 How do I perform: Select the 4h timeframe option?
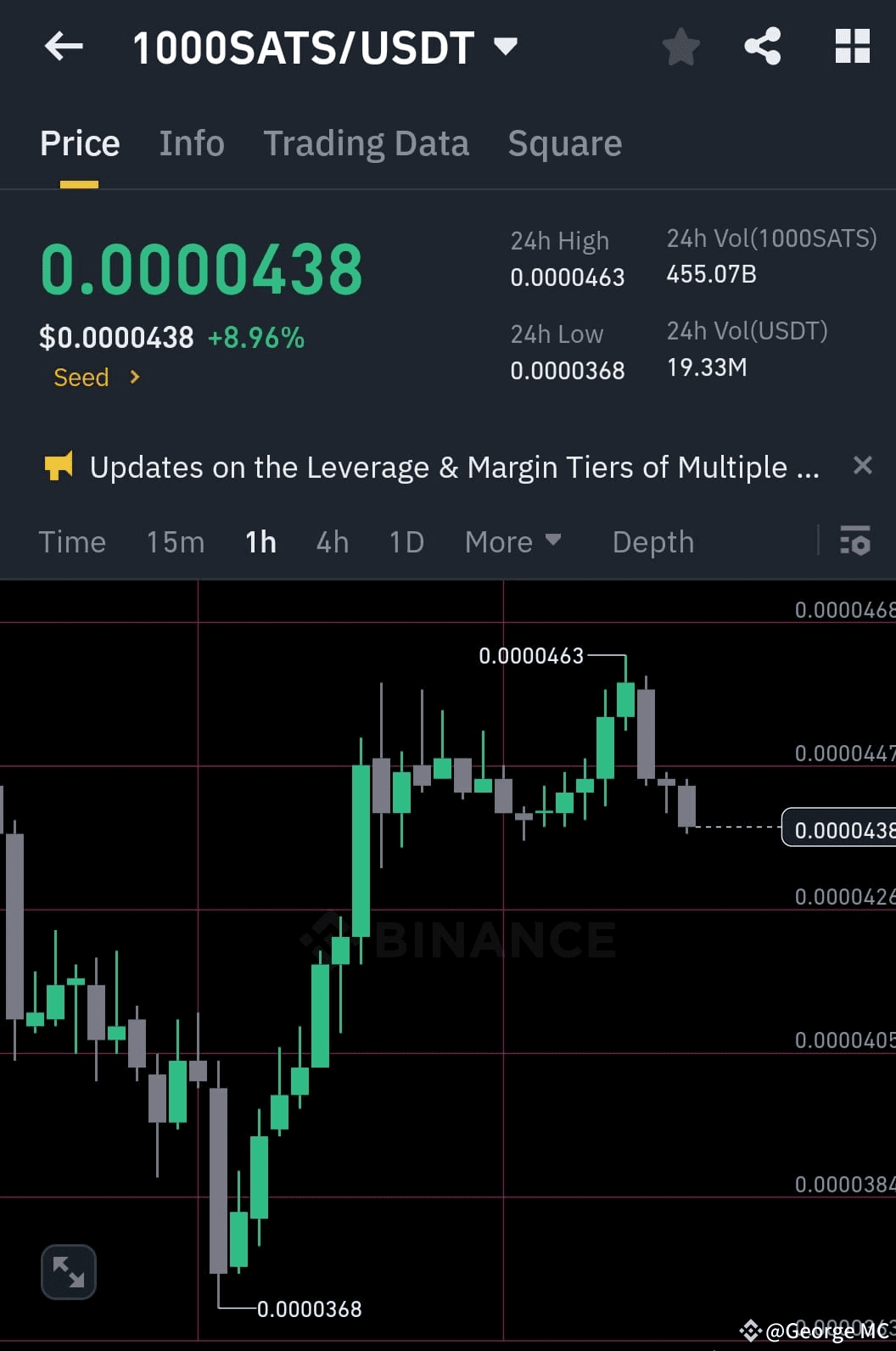tap(332, 541)
